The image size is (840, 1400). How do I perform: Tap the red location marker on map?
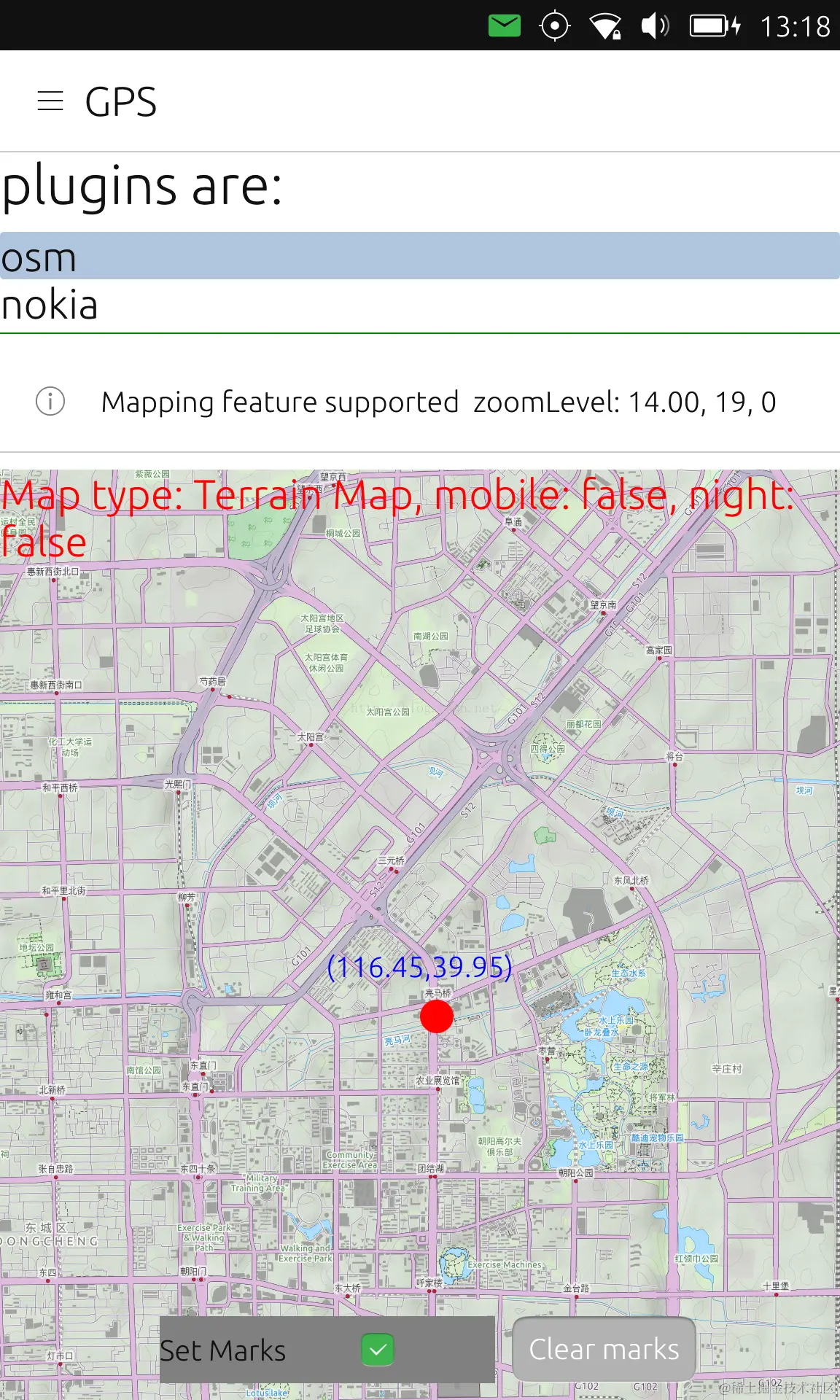coord(437,1016)
